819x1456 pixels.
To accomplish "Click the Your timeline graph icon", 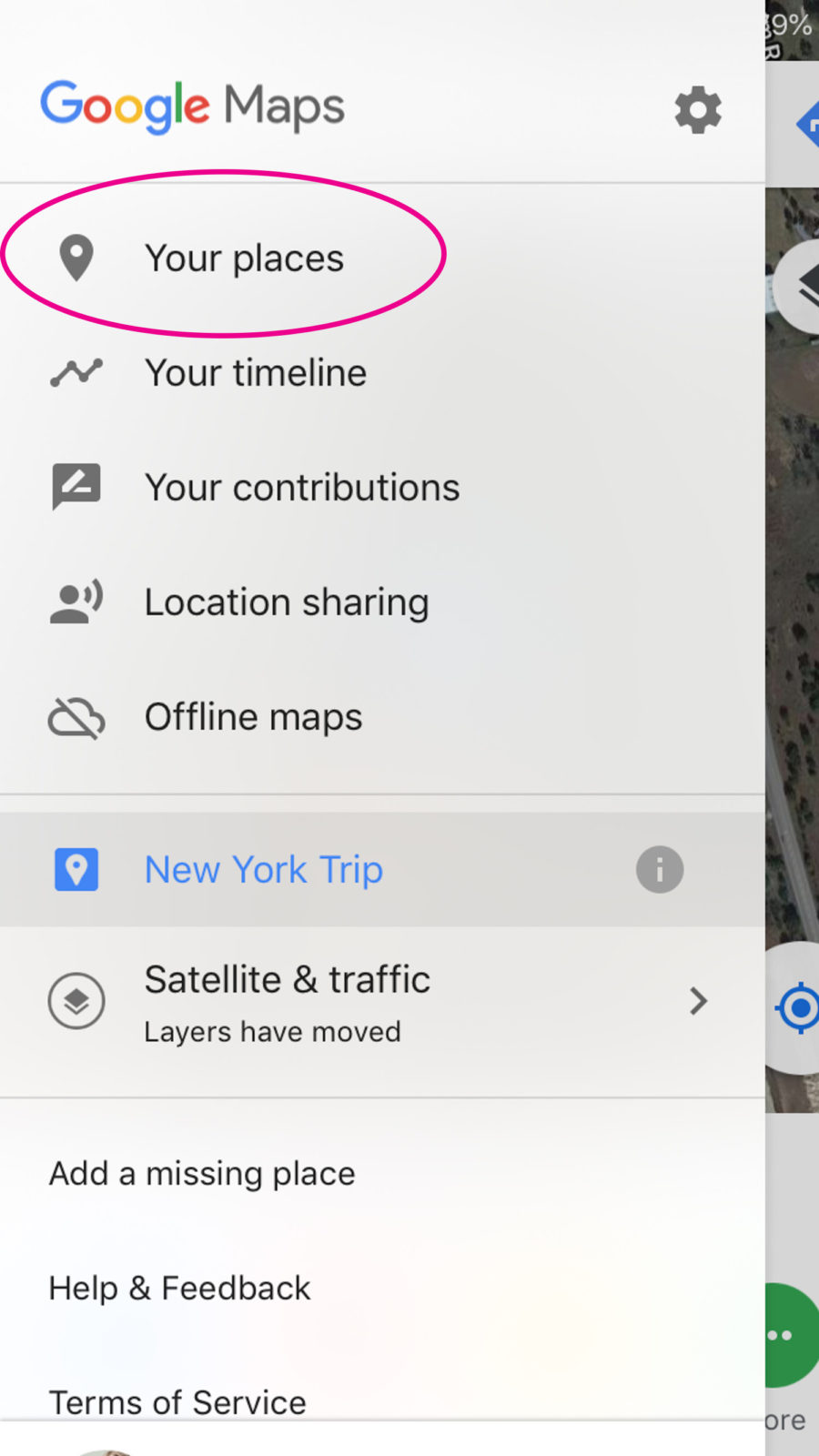I will (76, 372).
